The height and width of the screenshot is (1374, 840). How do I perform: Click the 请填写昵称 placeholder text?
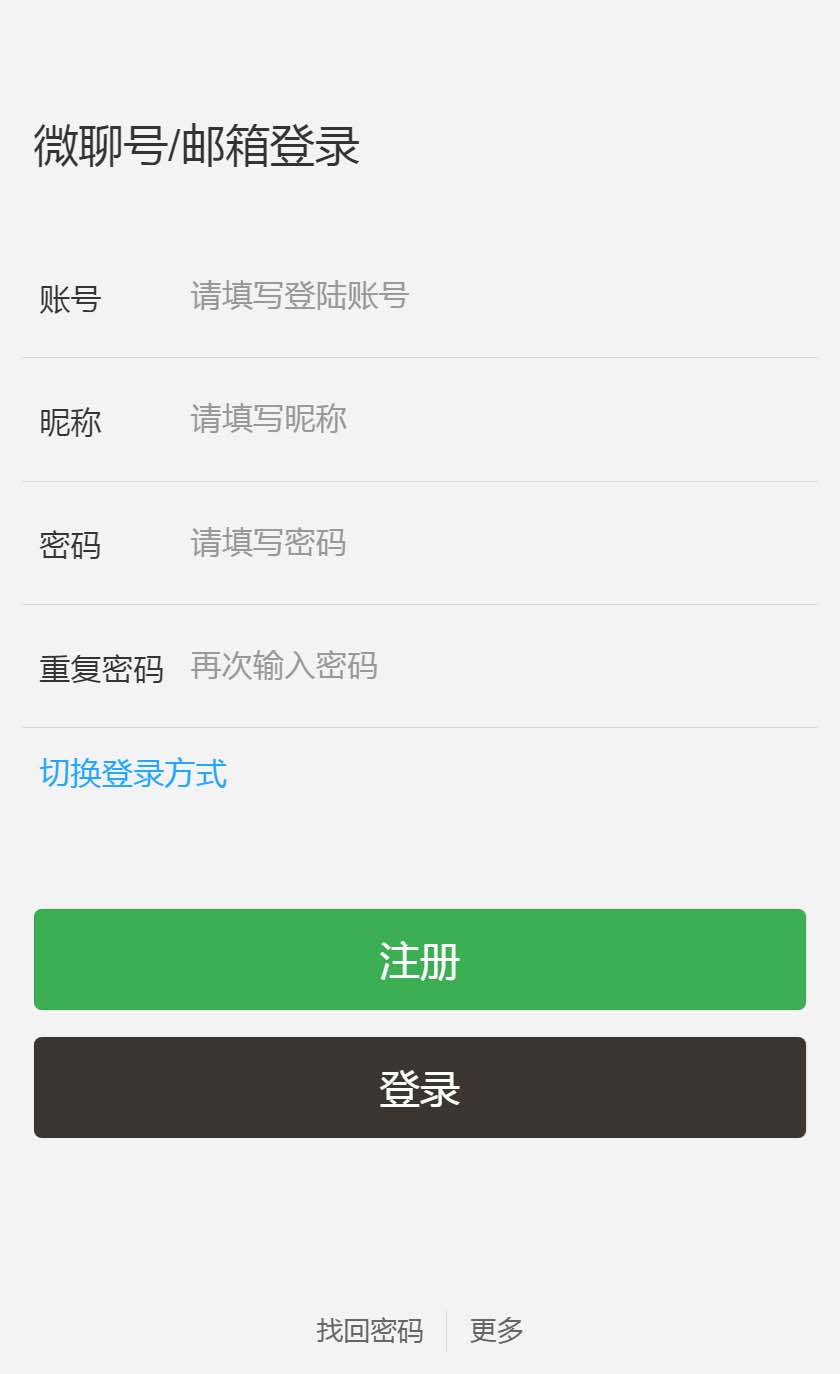266,419
